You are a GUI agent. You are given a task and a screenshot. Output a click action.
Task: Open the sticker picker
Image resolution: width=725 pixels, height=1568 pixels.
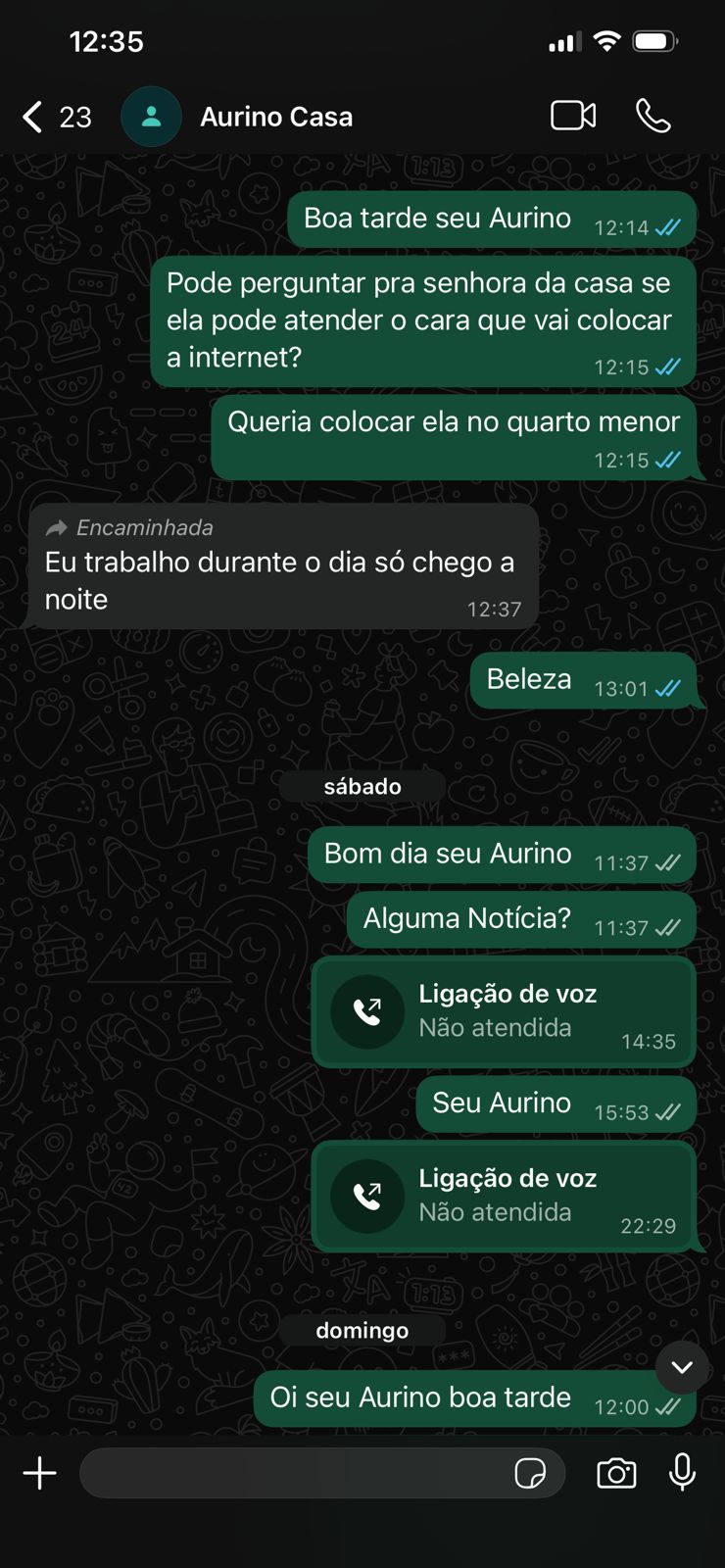[530, 1473]
